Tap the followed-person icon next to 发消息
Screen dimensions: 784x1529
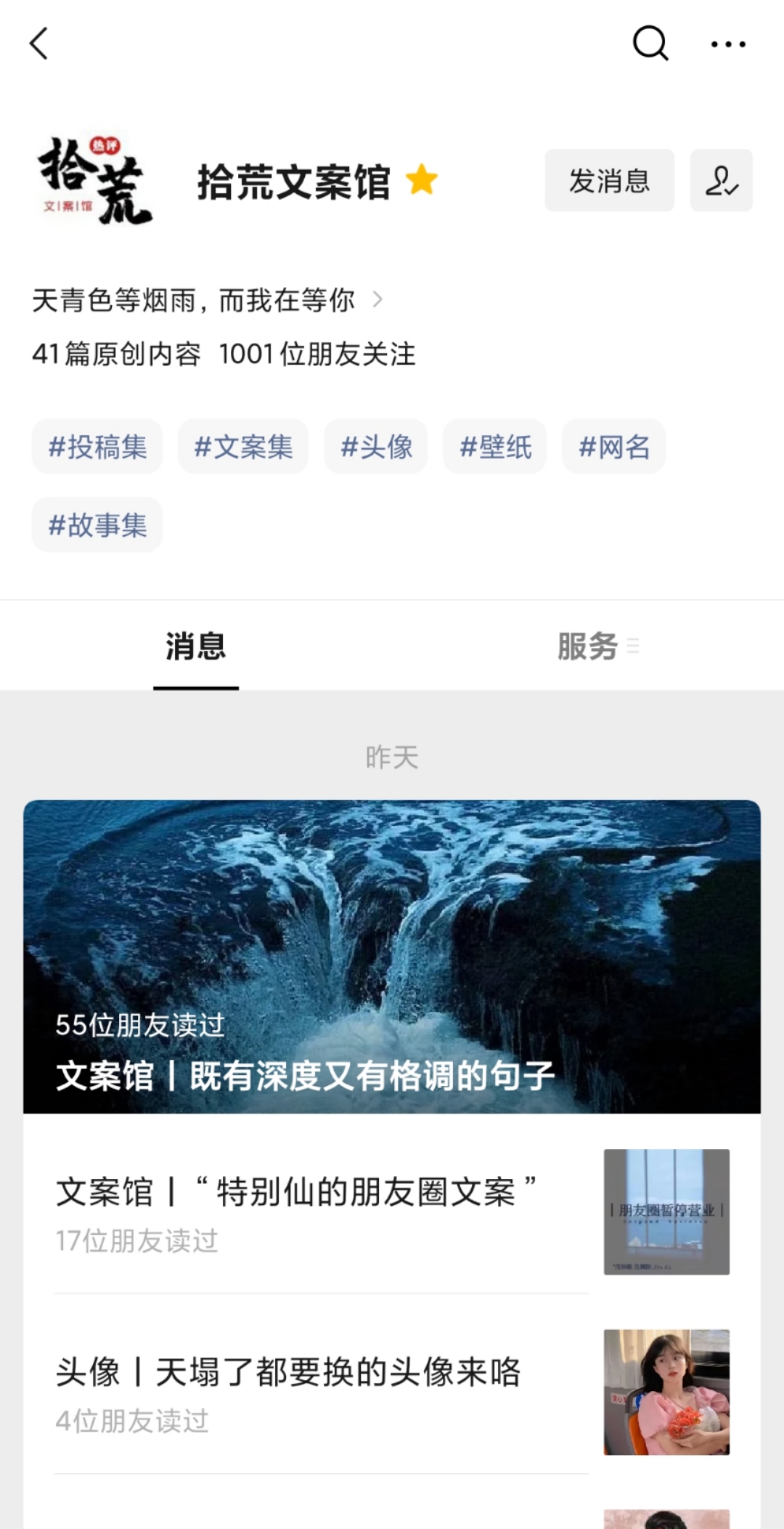click(x=721, y=180)
